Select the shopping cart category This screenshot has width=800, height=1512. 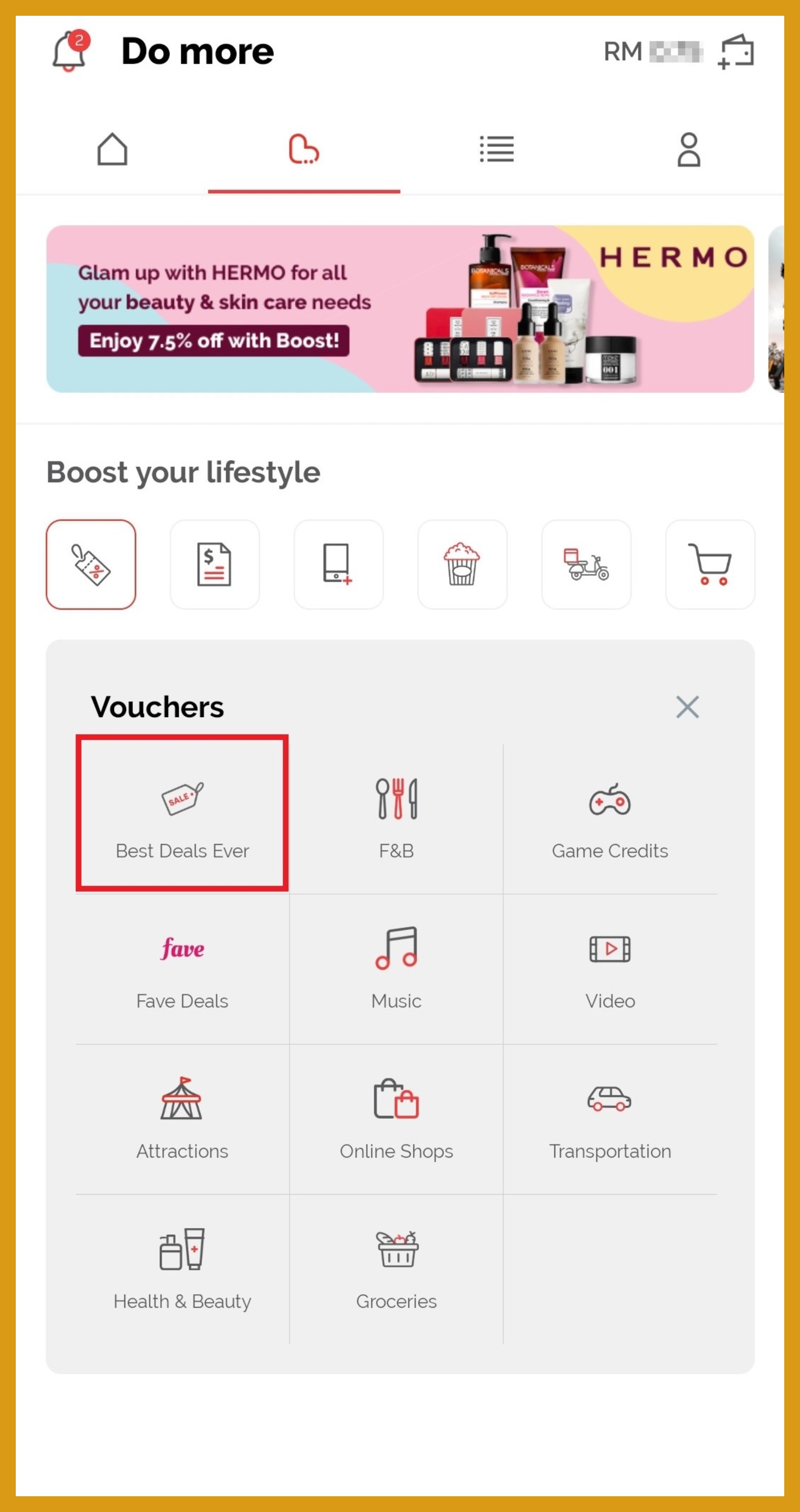coord(710,564)
